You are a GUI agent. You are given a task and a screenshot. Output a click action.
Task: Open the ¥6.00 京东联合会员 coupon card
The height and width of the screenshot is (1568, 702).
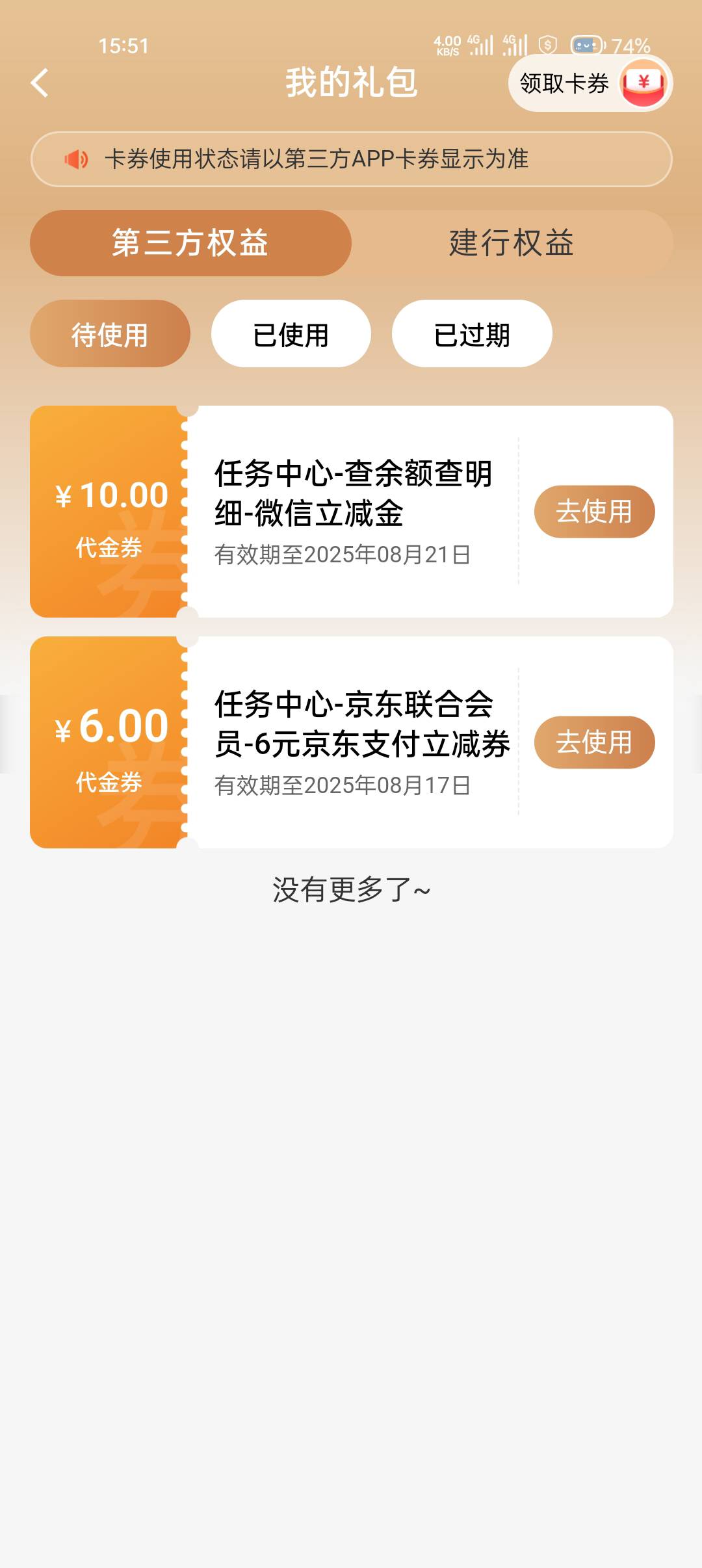click(352, 742)
